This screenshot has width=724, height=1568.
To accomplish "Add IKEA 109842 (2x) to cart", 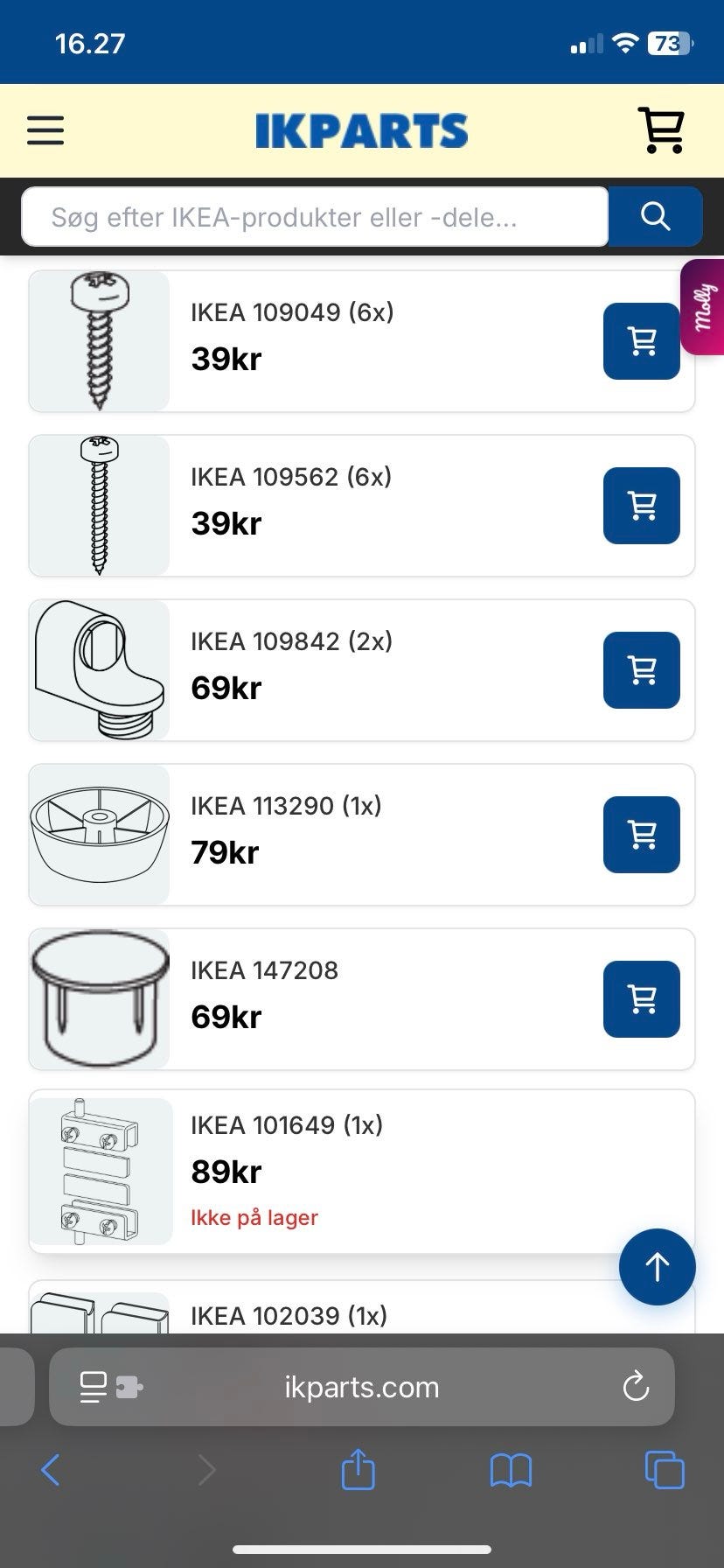I will (641, 670).
